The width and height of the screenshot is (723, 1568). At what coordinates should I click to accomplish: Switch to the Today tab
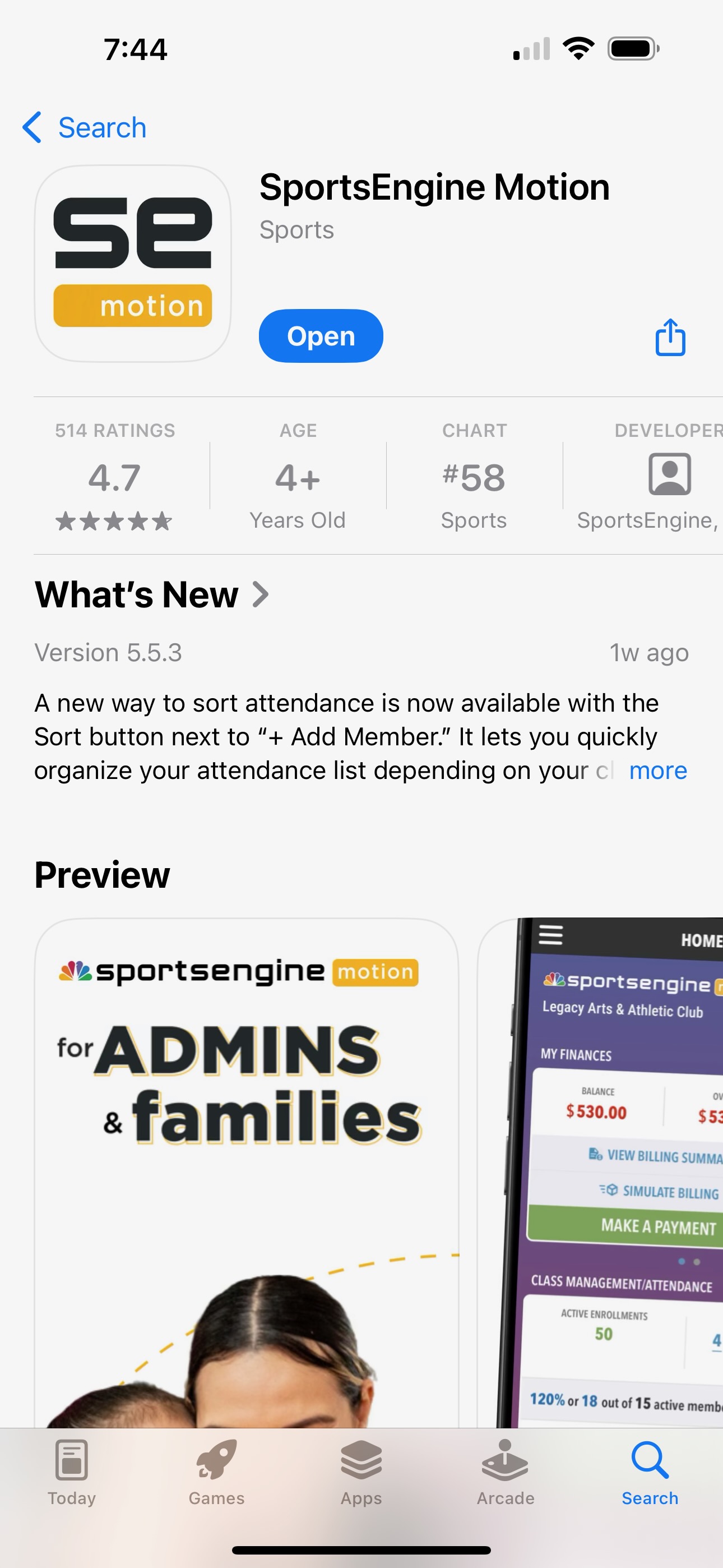point(72,1472)
